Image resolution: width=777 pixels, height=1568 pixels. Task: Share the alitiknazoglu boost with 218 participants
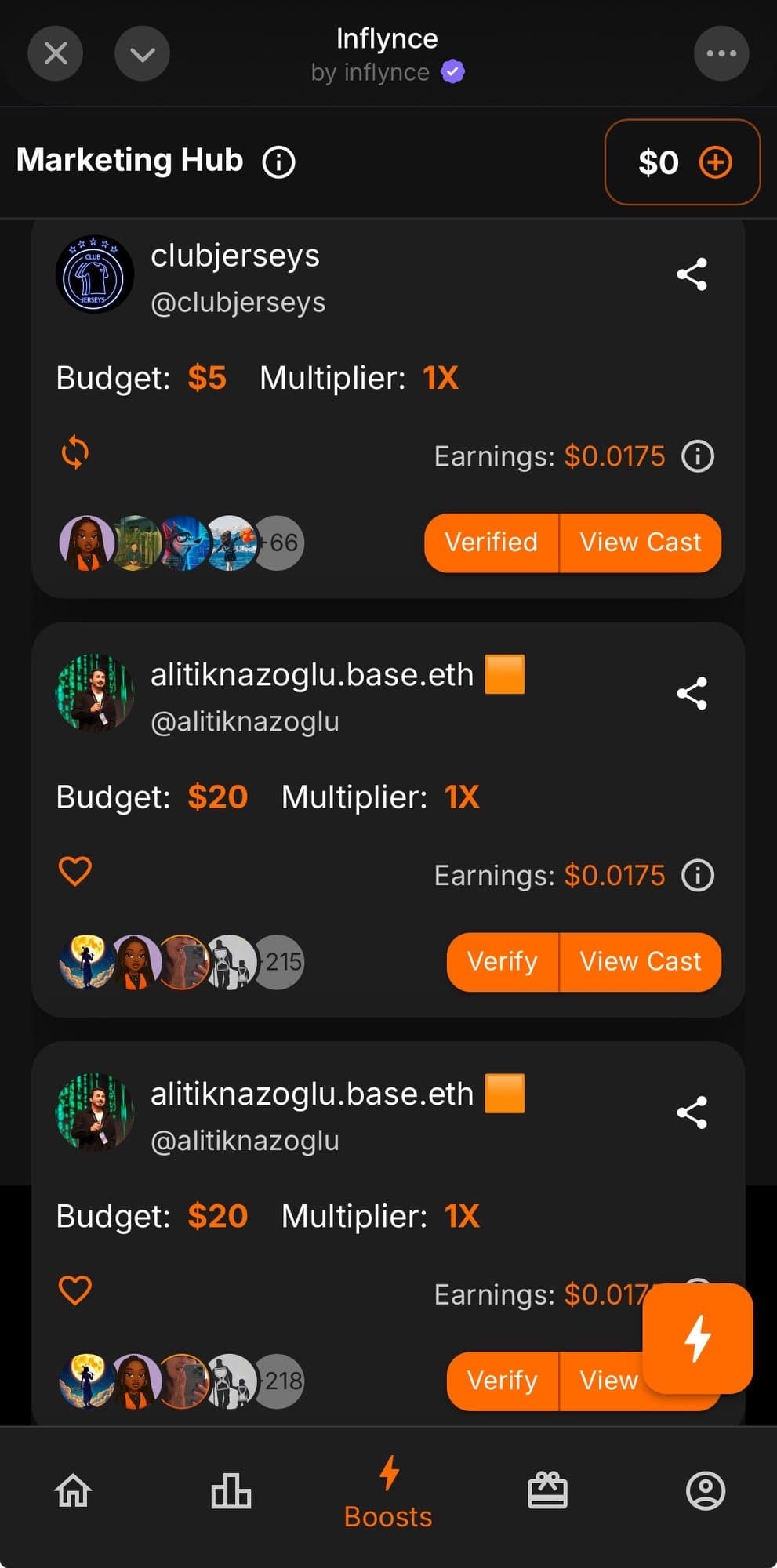tap(692, 1112)
